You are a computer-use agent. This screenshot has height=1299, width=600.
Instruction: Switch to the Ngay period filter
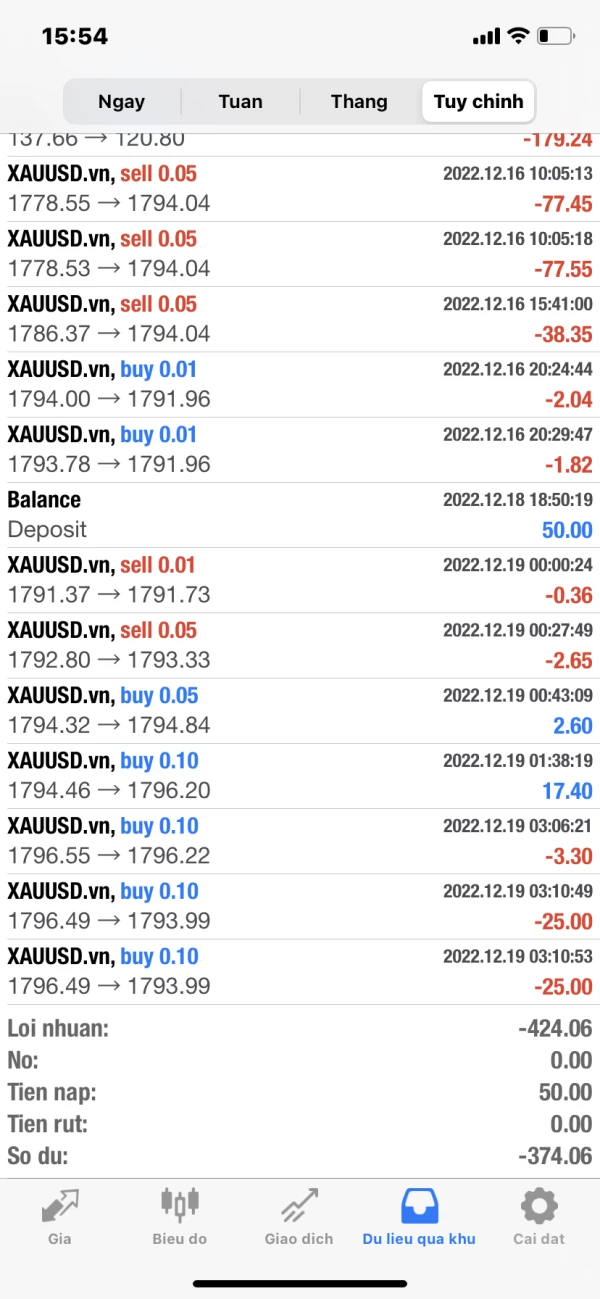[121, 102]
